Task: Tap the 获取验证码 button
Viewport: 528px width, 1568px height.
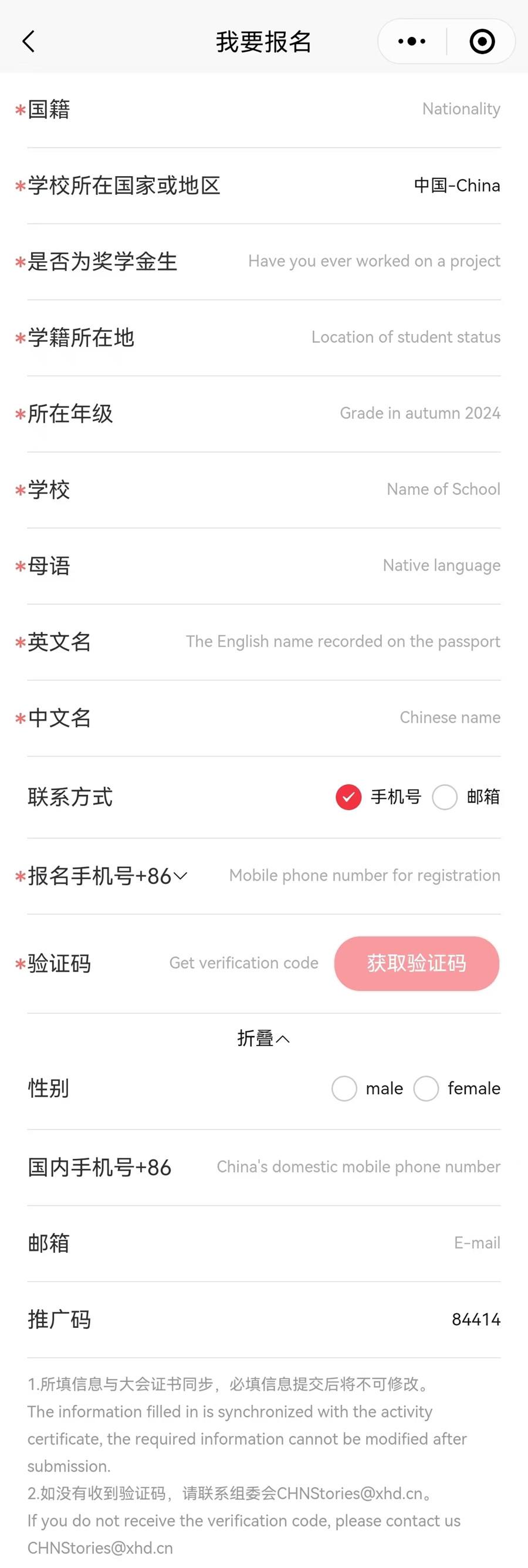Action: point(417,963)
